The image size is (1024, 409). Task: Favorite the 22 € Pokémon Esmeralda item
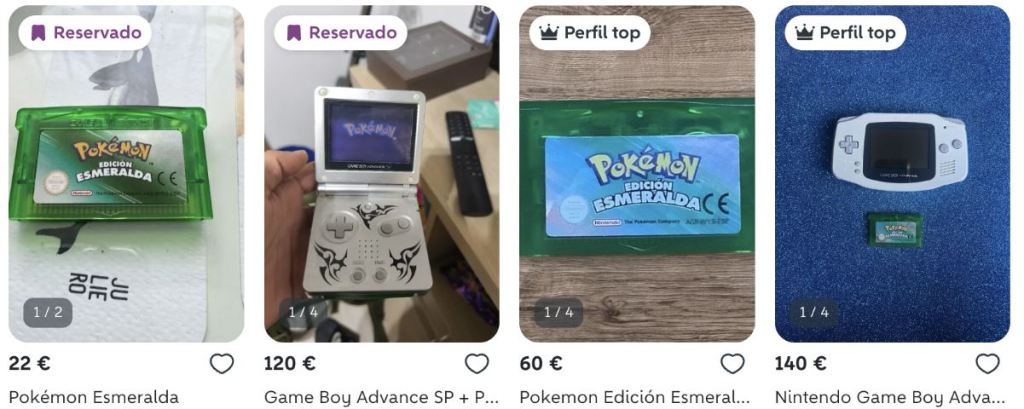[222, 364]
